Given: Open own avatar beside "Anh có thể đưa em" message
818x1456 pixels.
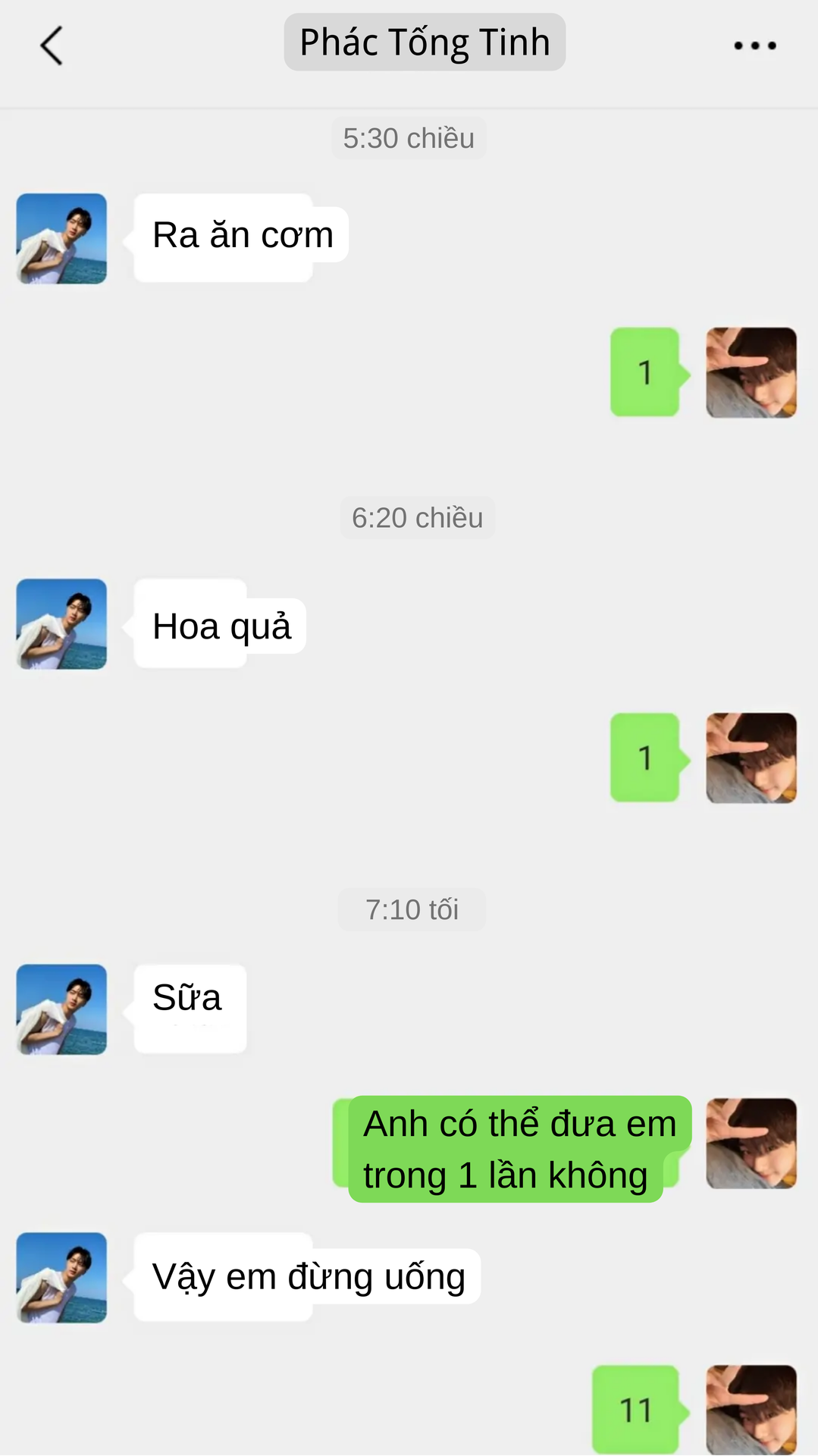Looking at the screenshot, I should click(751, 1144).
